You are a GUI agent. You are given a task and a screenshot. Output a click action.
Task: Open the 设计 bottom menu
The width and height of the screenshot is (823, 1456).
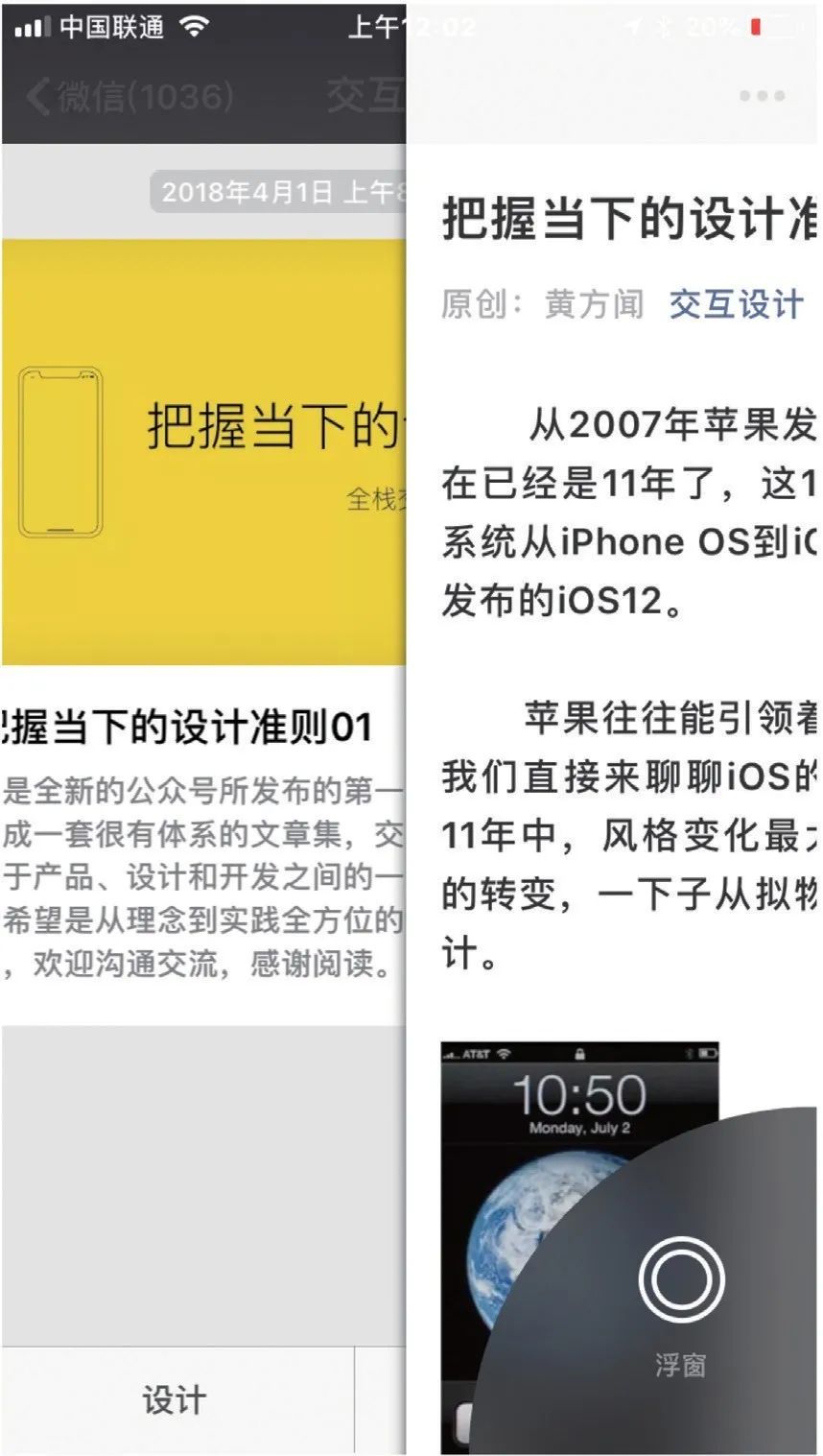(174, 1400)
